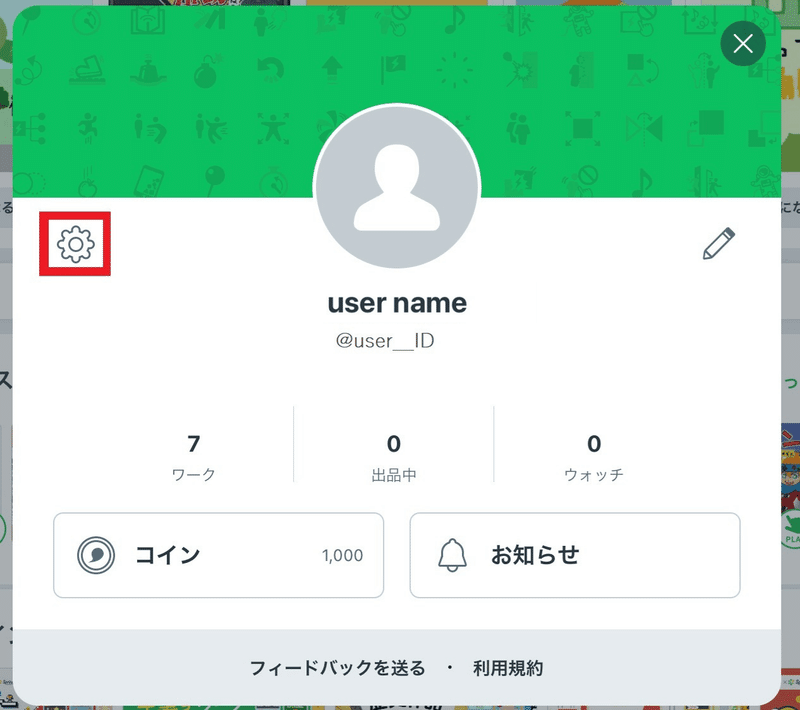Open the 出品中 listings count
Screen dimensions: 800x710
(x=394, y=456)
